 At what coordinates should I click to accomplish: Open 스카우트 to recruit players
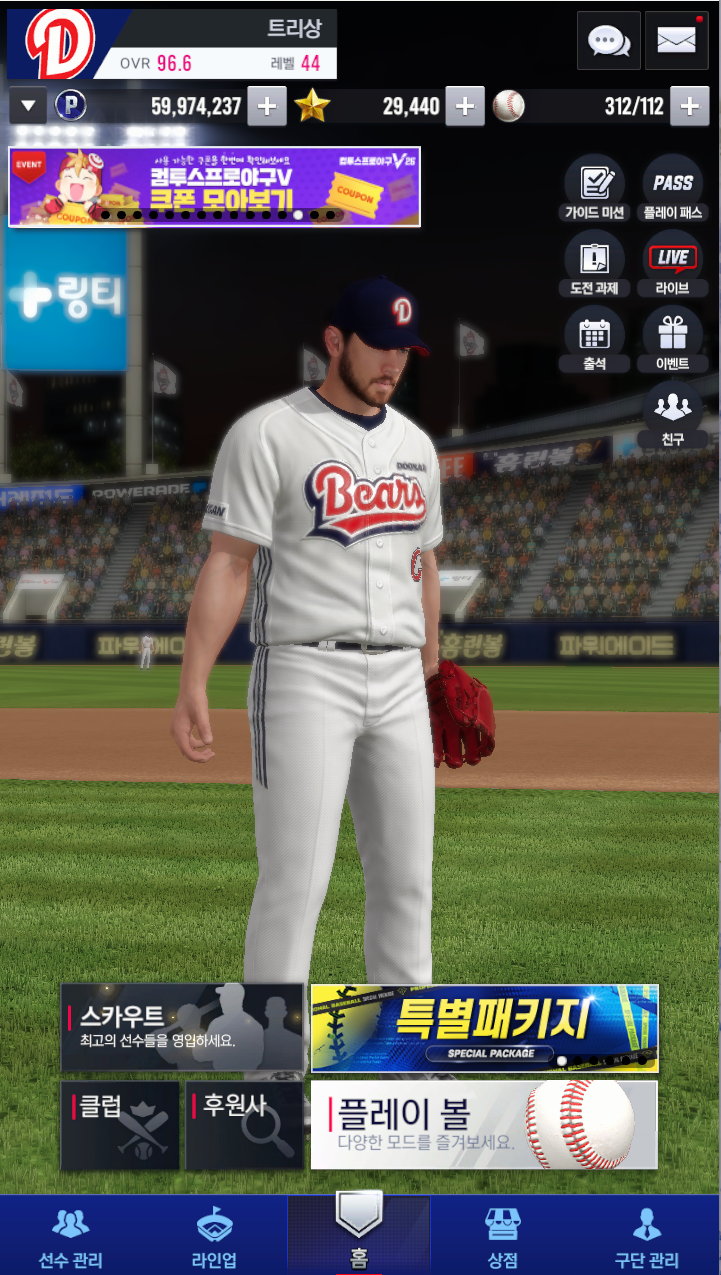coord(182,1027)
